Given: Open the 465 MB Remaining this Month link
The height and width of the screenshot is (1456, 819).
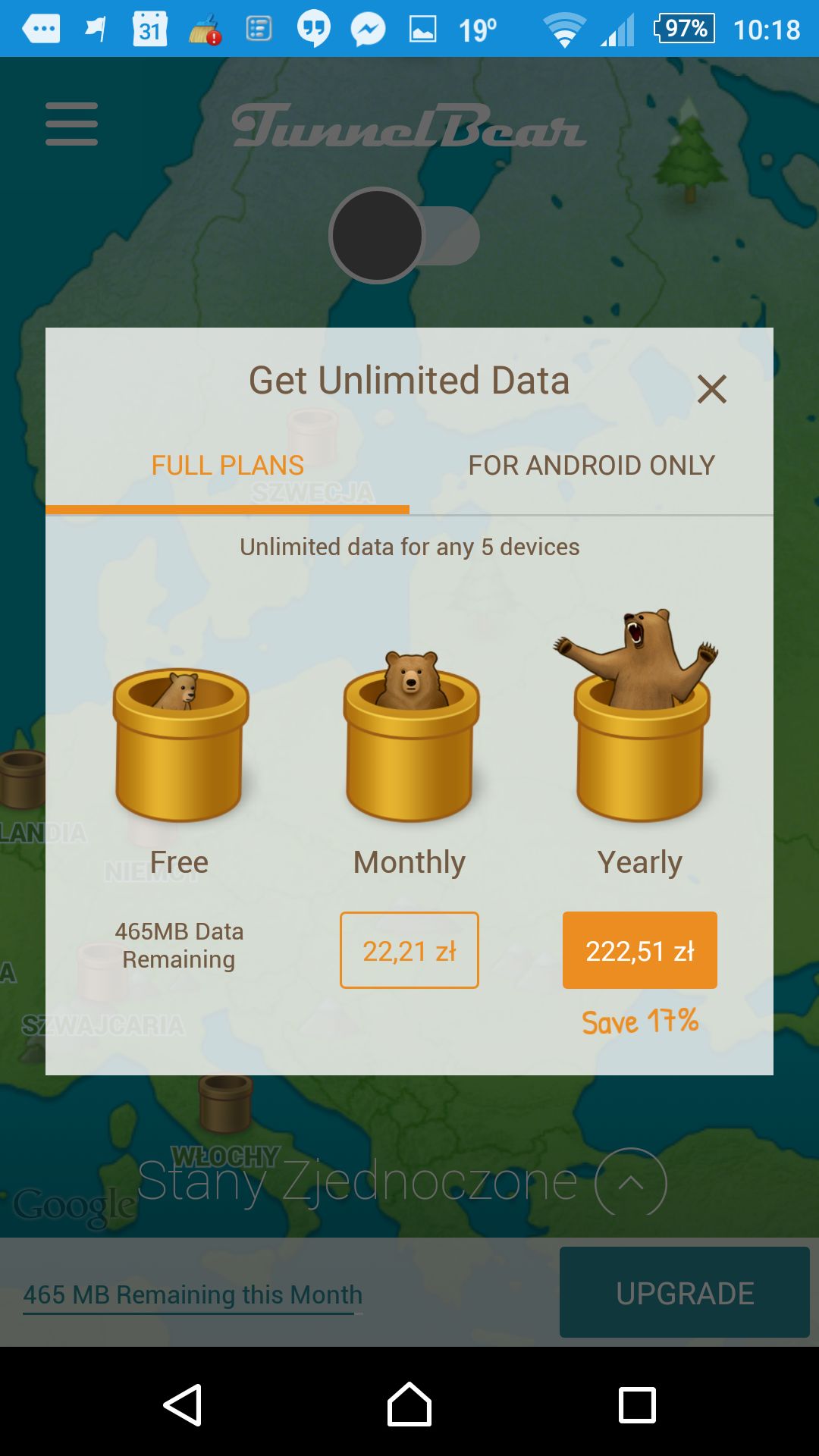Looking at the screenshot, I should coord(193,1295).
